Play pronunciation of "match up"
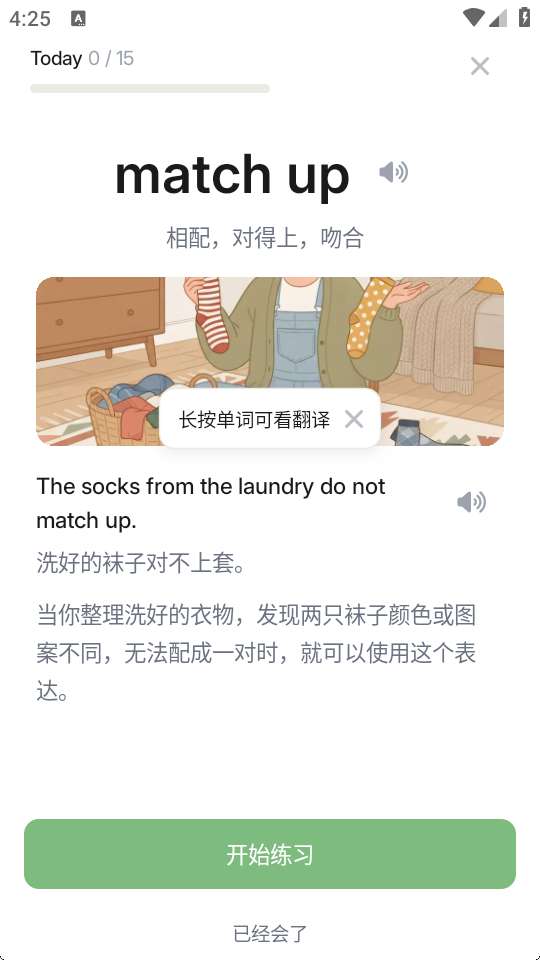Screen dimensions: 540x960 [x=393, y=172]
